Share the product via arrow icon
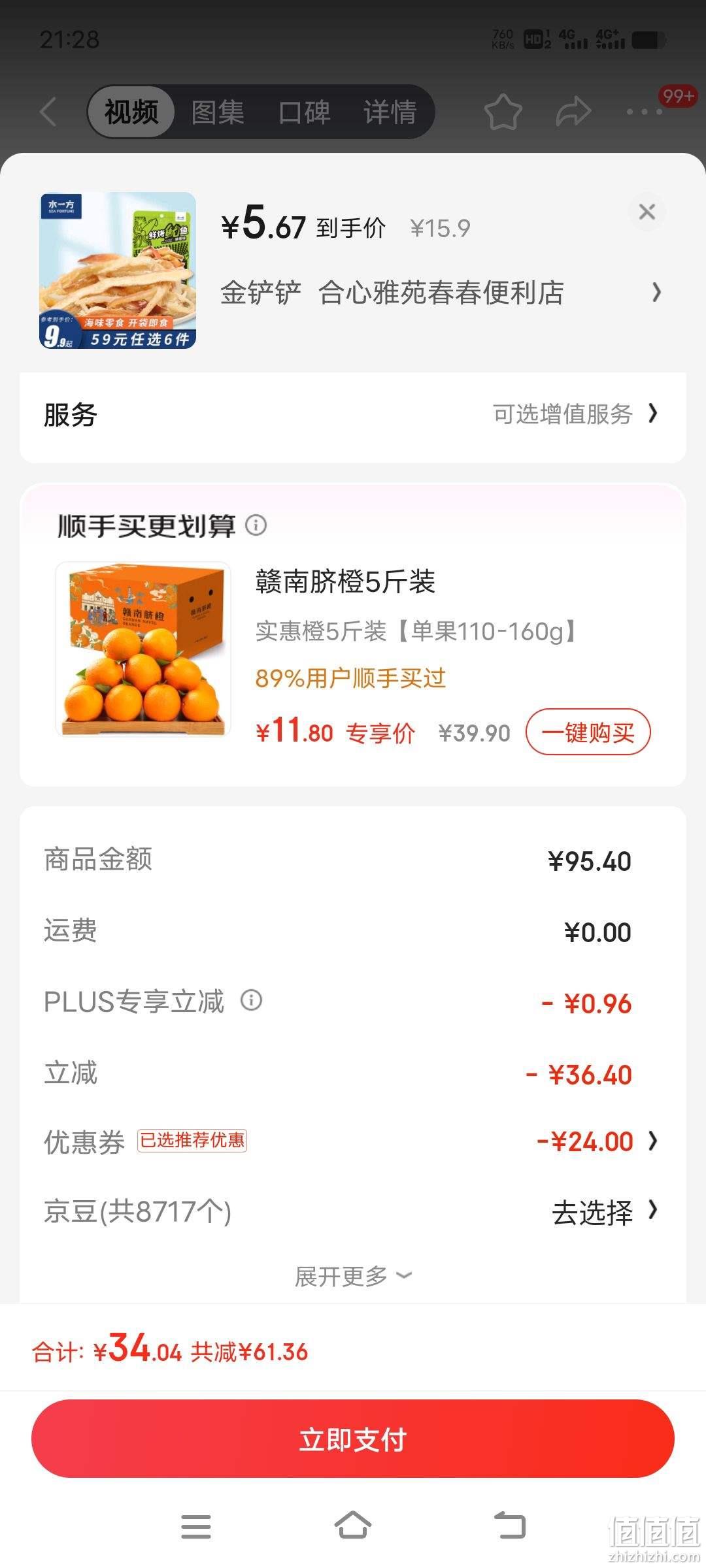Screen dimensions: 706x1568 (x=573, y=111)
